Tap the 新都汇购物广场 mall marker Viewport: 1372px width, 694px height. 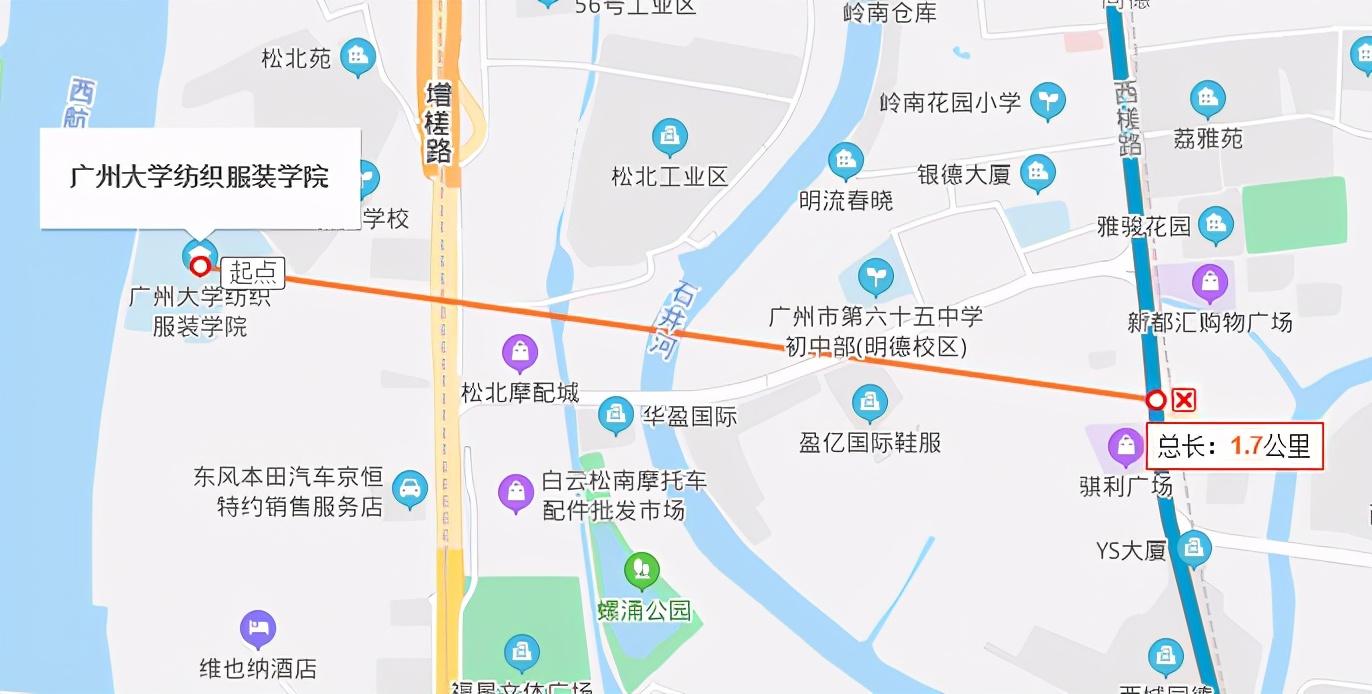coord(1209,284)
